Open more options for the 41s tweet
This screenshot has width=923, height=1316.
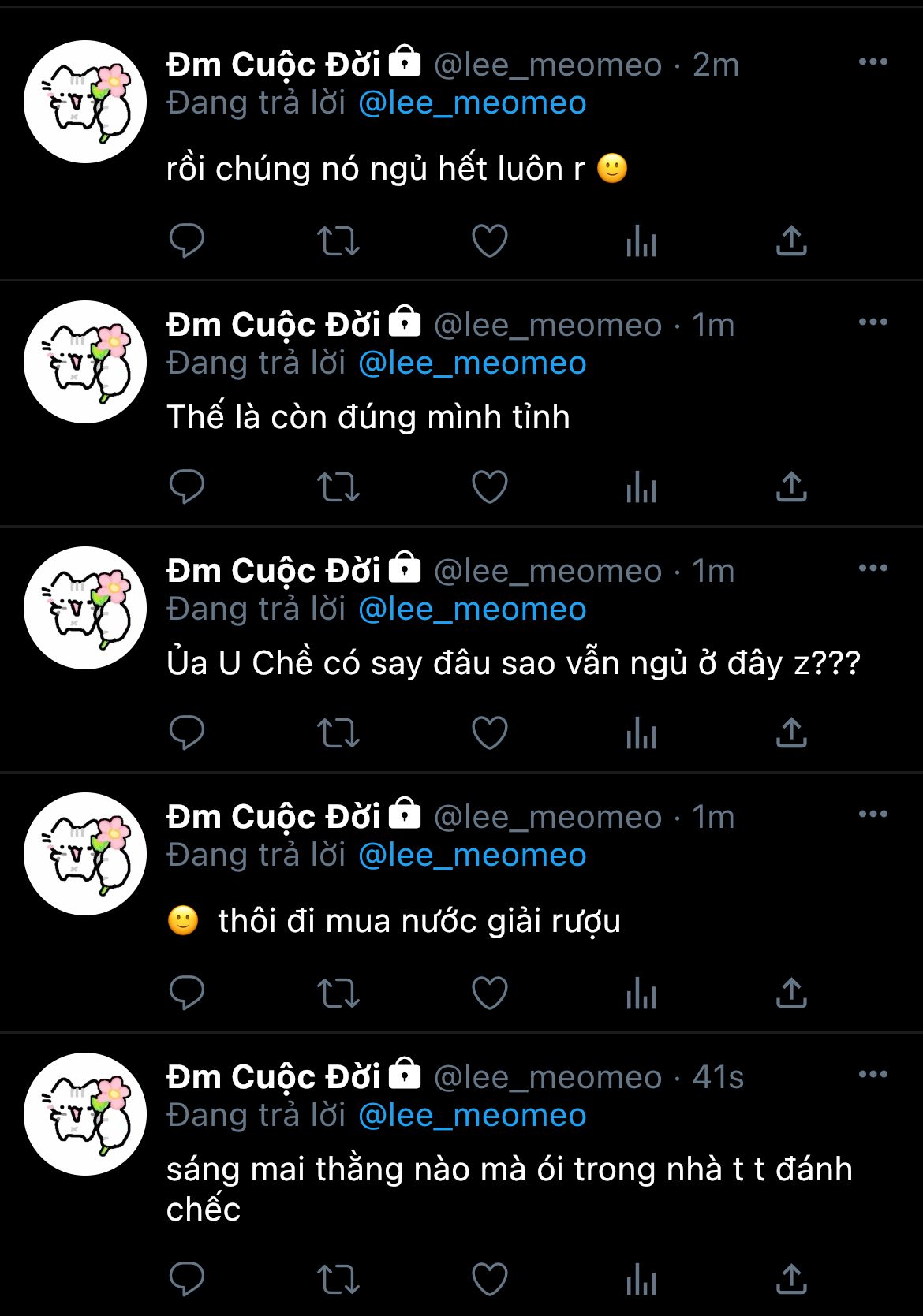point(873,1074)
